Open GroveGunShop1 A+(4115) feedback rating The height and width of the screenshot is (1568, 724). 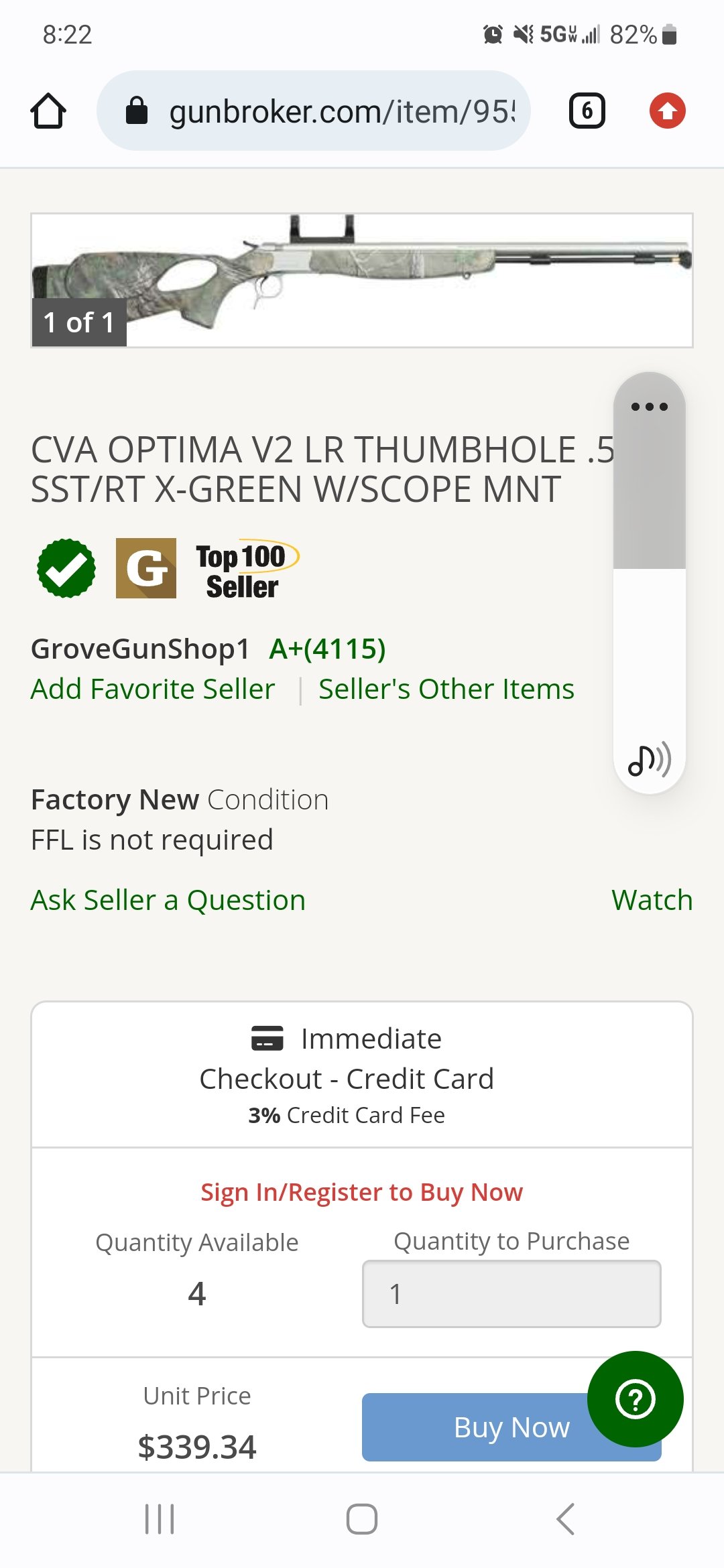[x=327, y=649]
